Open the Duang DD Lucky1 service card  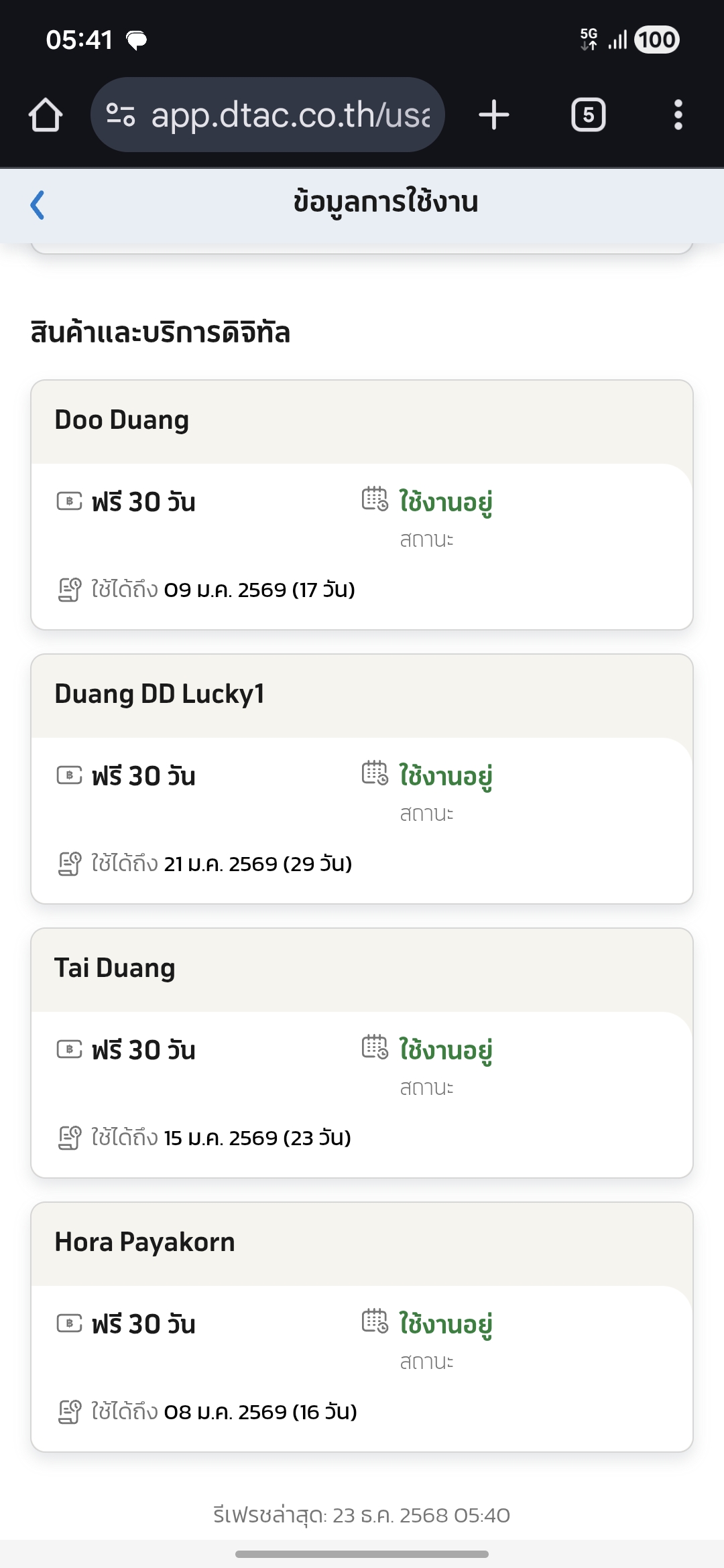tap(362, 779)
